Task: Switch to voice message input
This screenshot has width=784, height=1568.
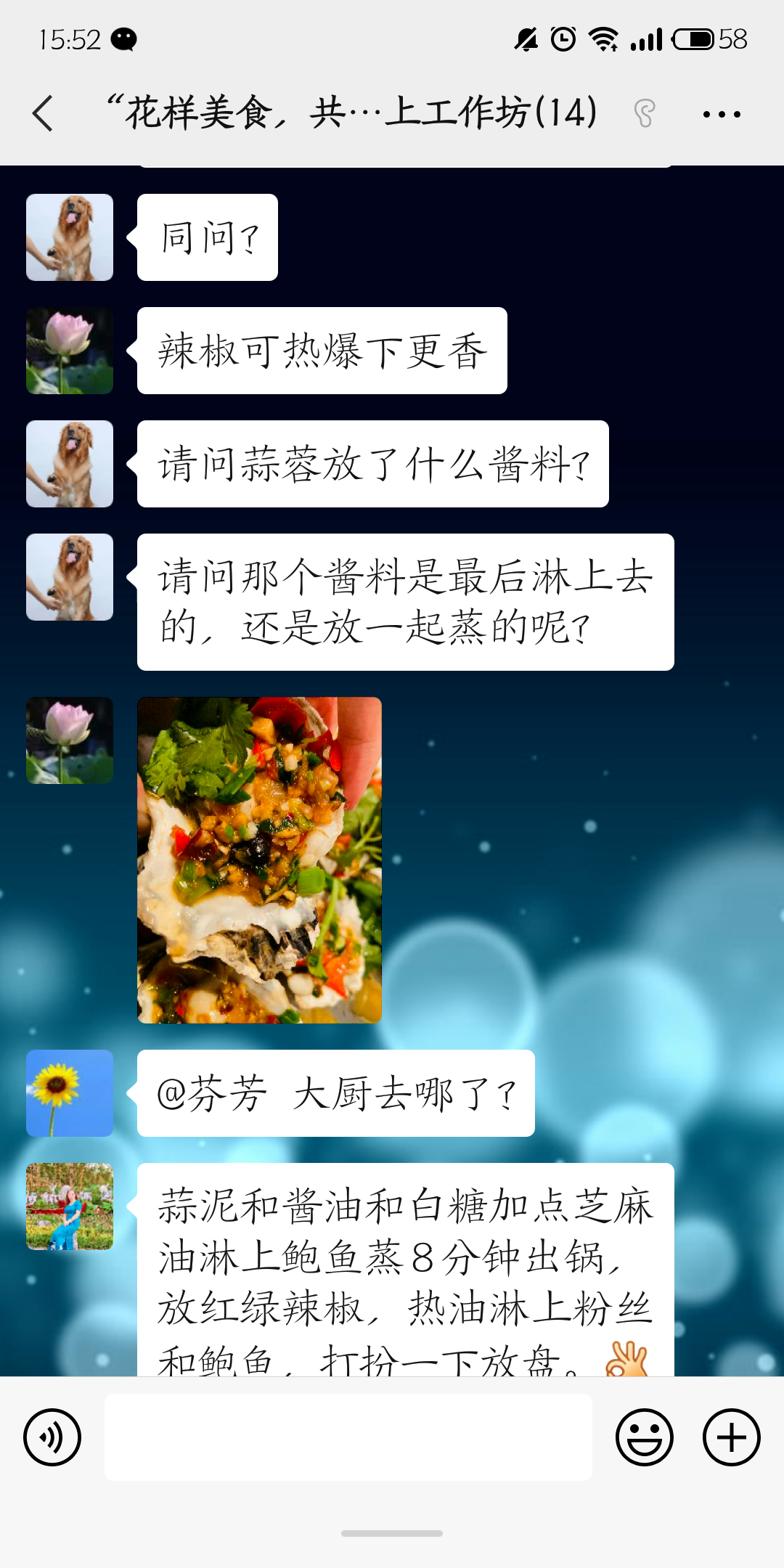Action: [52, 1437]
